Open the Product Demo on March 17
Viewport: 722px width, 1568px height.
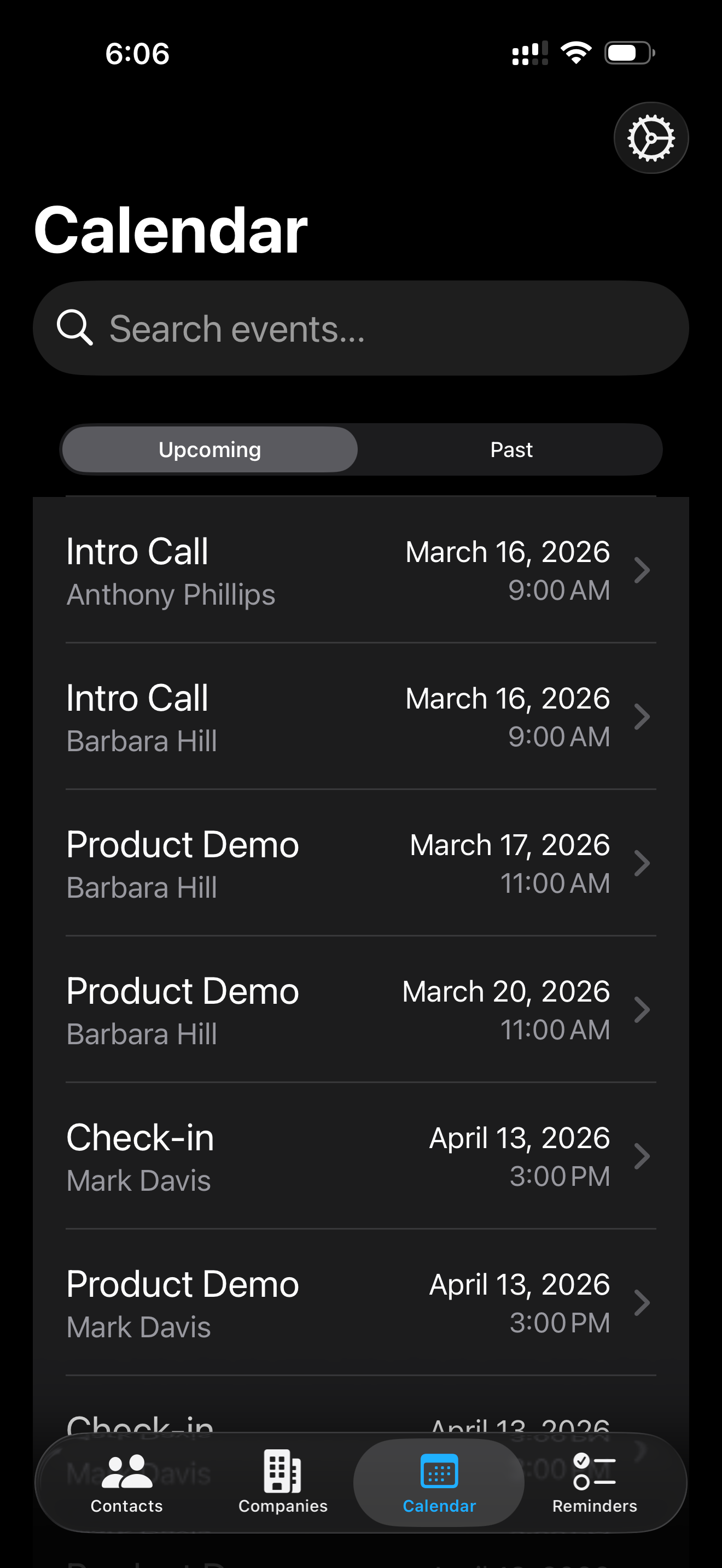coord(361,863)
